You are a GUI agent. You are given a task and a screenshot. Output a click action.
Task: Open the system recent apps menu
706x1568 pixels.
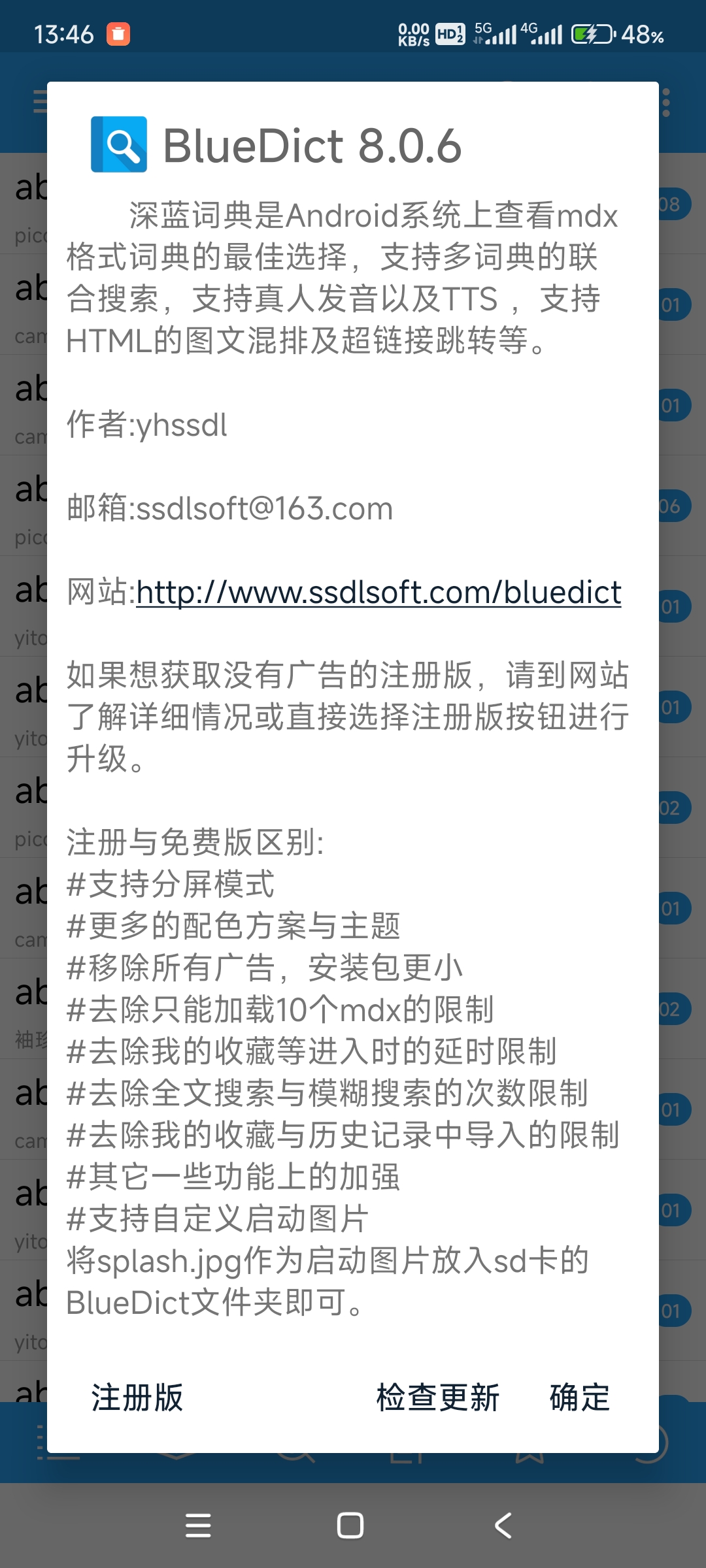[x=198, y=1526]
